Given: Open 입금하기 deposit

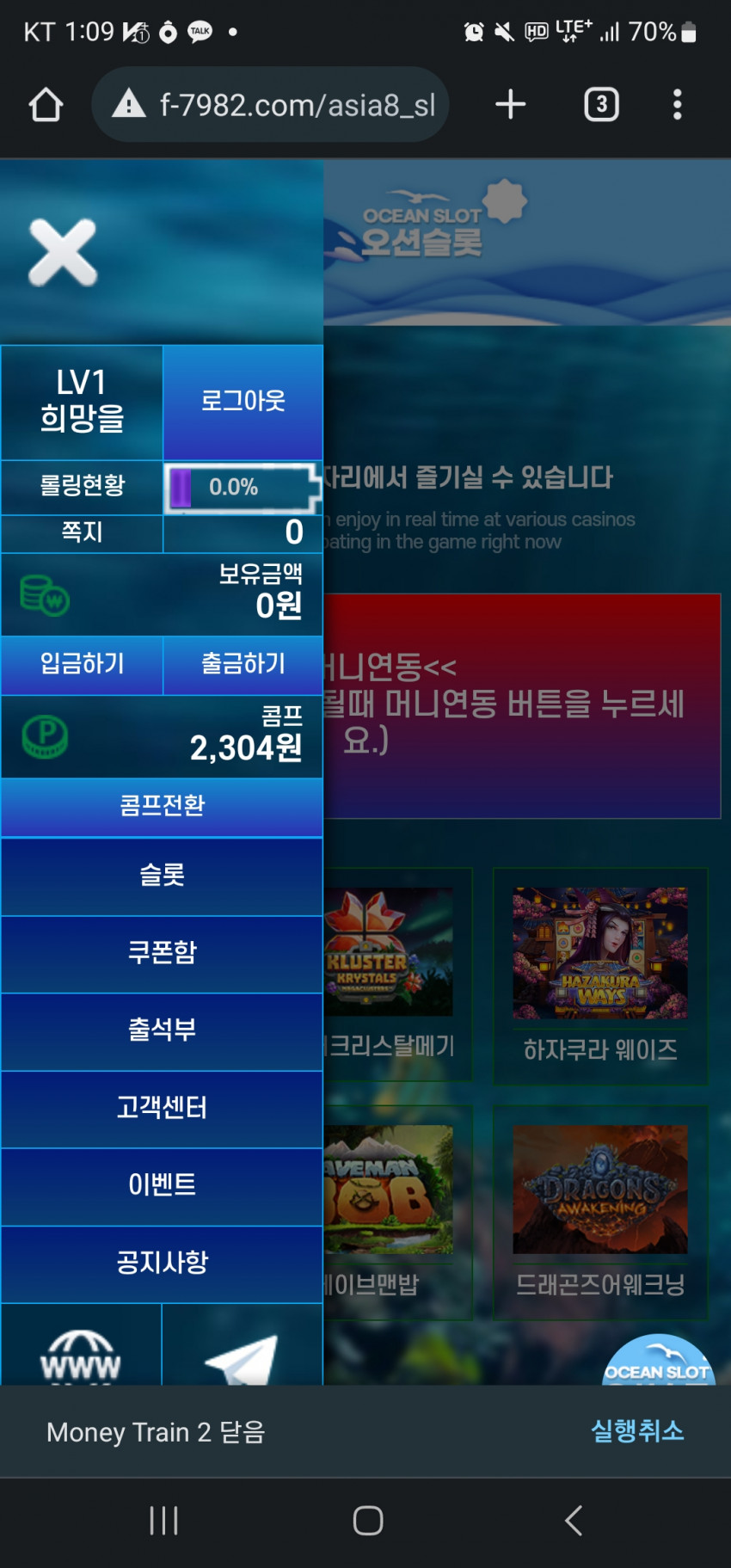Looking at the screenshot, I should pyautogui.click(x=82, y=664).
